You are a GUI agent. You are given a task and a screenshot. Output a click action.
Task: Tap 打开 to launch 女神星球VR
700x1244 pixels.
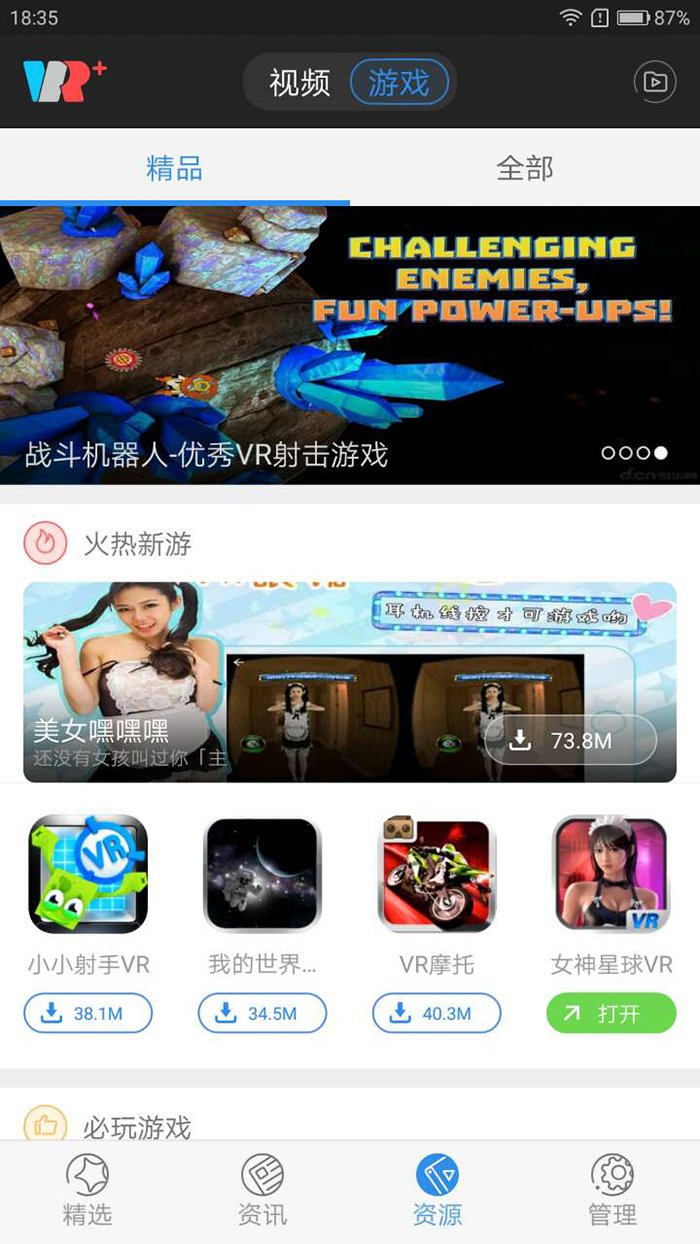(611, 1013)
